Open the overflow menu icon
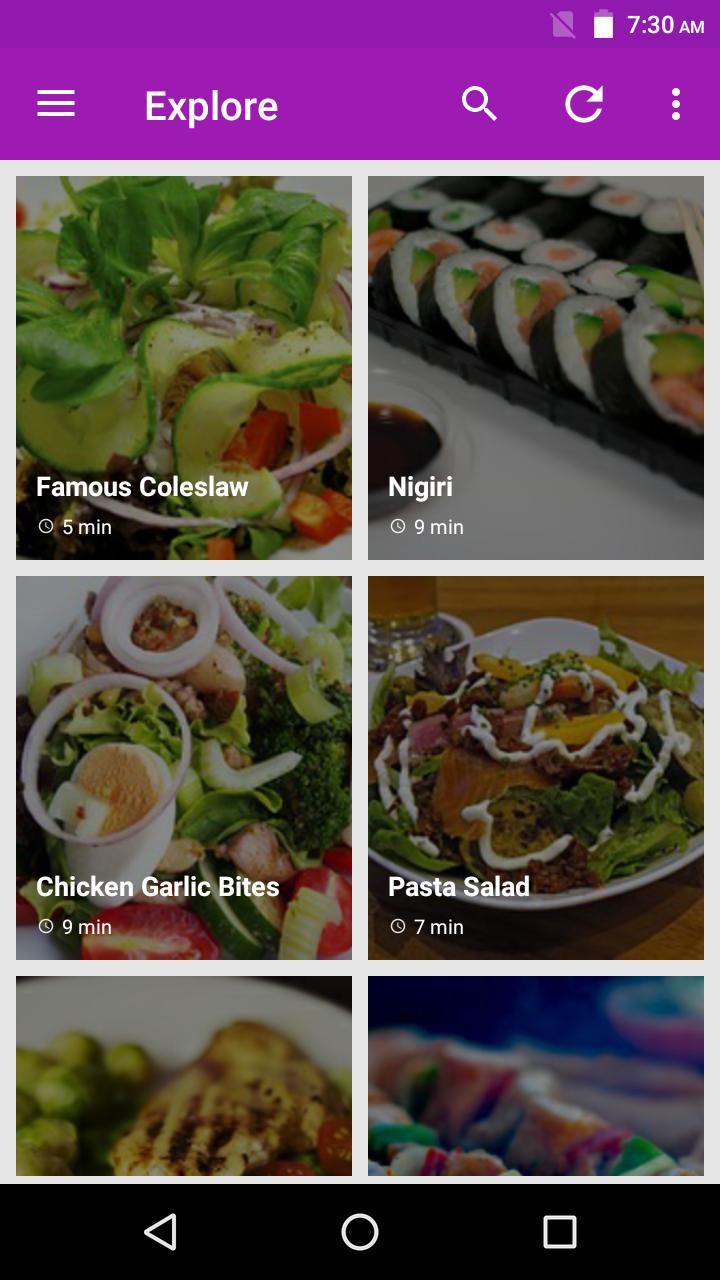720x1280 pixels. pos(675,104)
